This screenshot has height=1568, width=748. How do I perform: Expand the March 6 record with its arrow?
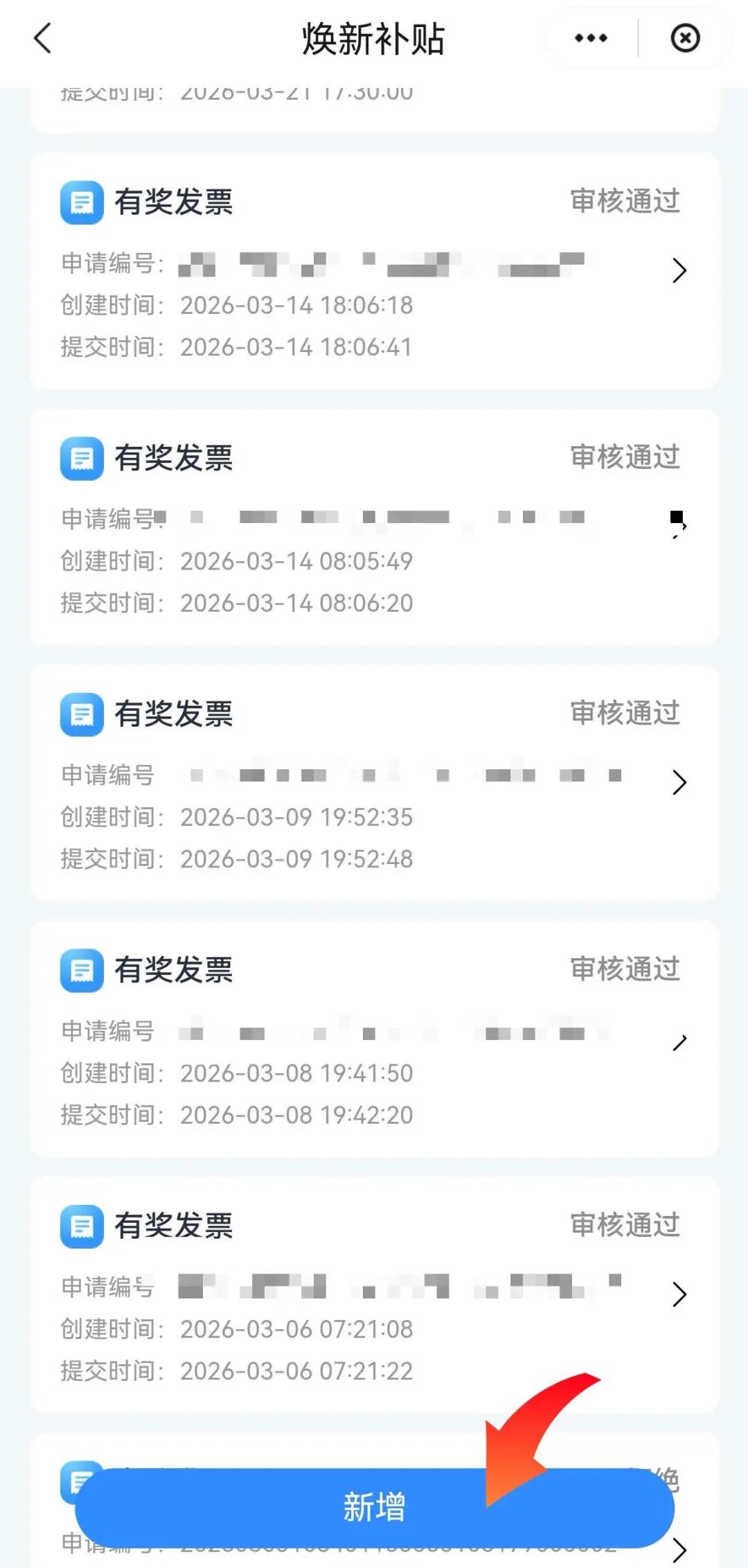tap(678, 1294)
